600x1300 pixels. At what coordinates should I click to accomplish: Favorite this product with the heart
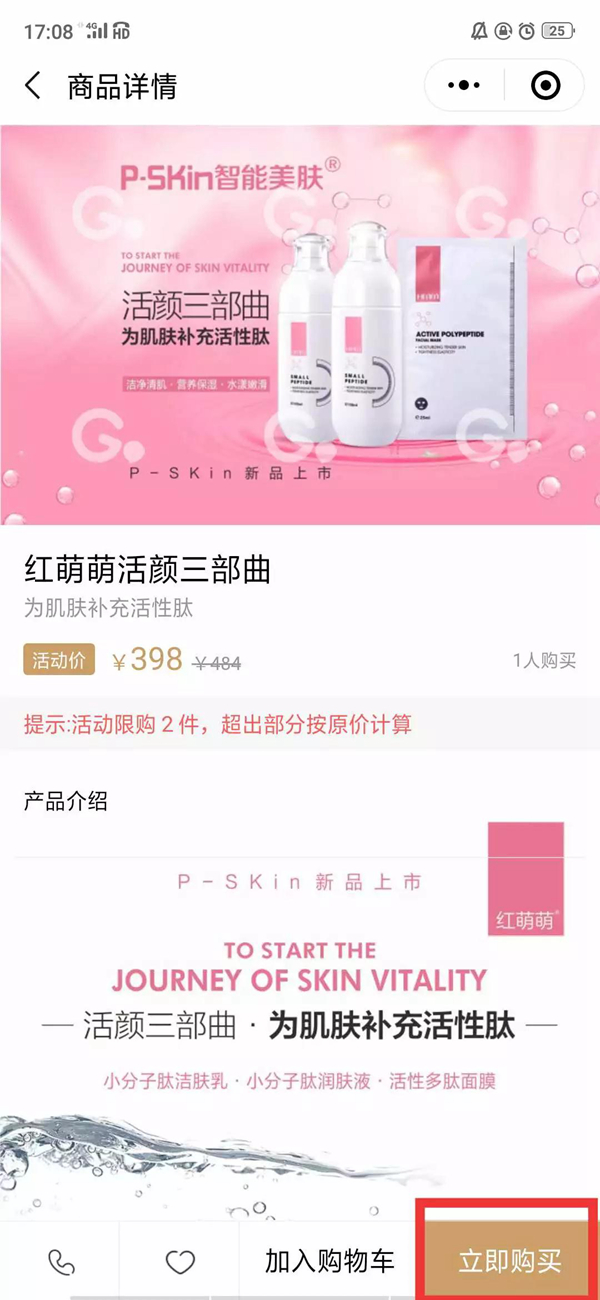pos(180,1262)
